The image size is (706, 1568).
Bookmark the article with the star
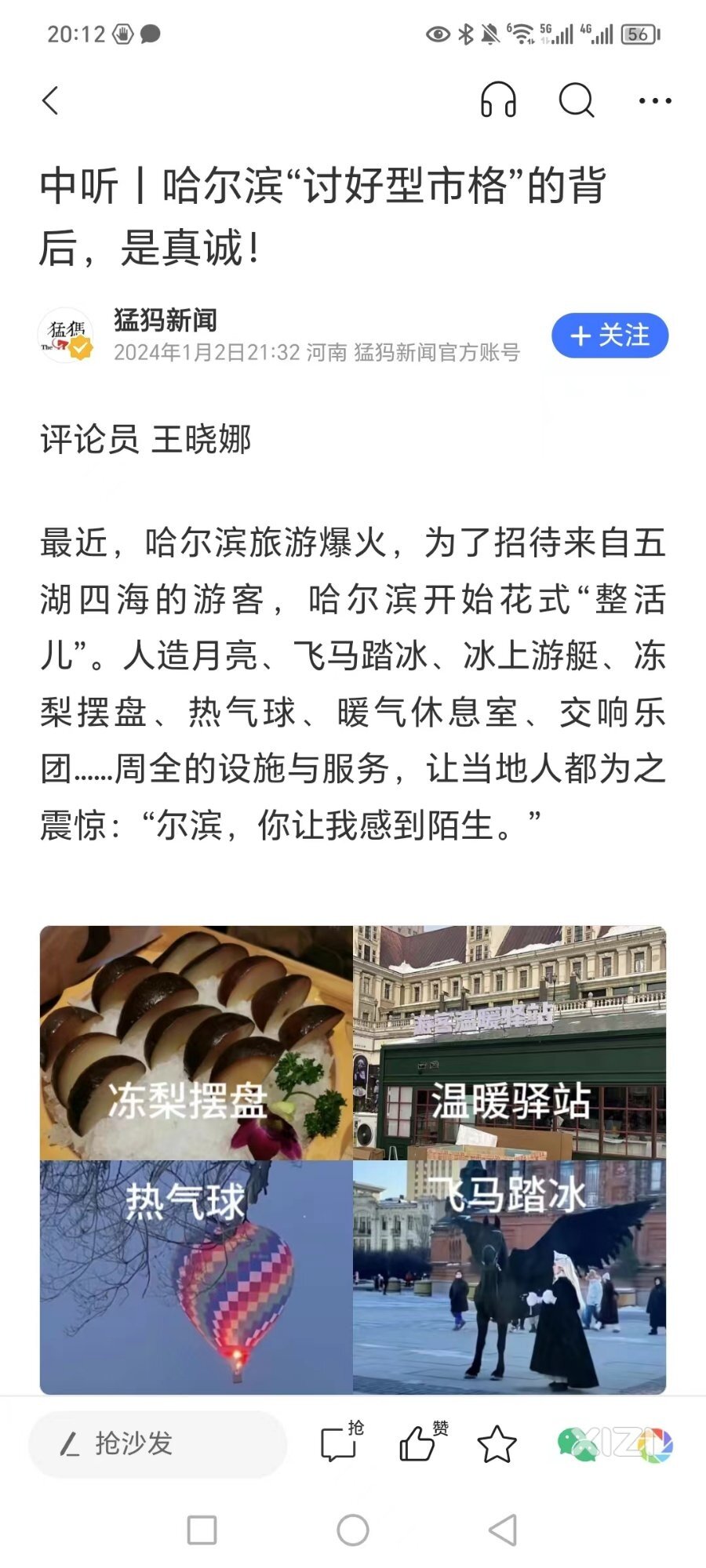pyautogui.click(x=497, y=1443)
